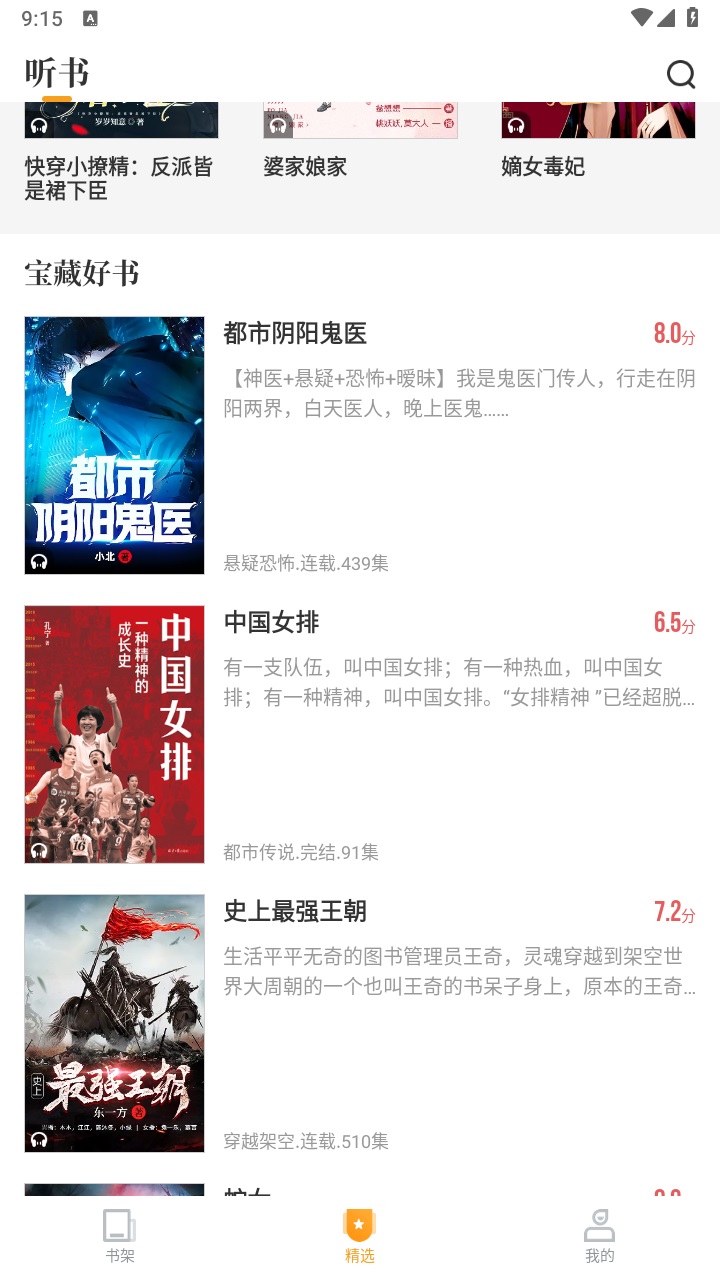Switch to the 我的 tab
This screenshot has width=720, height=1280.
point(599,1236)
